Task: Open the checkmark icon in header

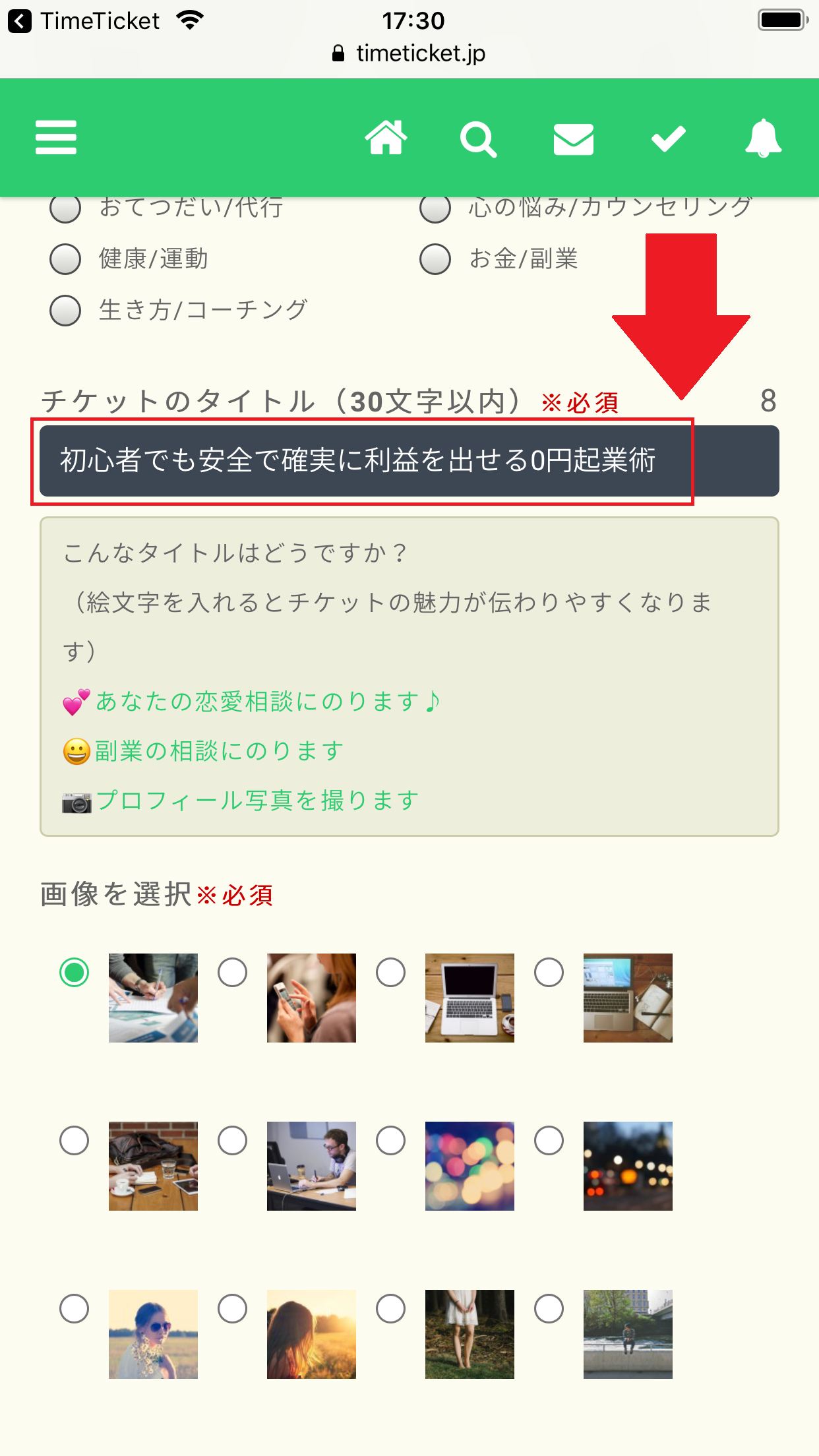Action: [x=668, y=139]
